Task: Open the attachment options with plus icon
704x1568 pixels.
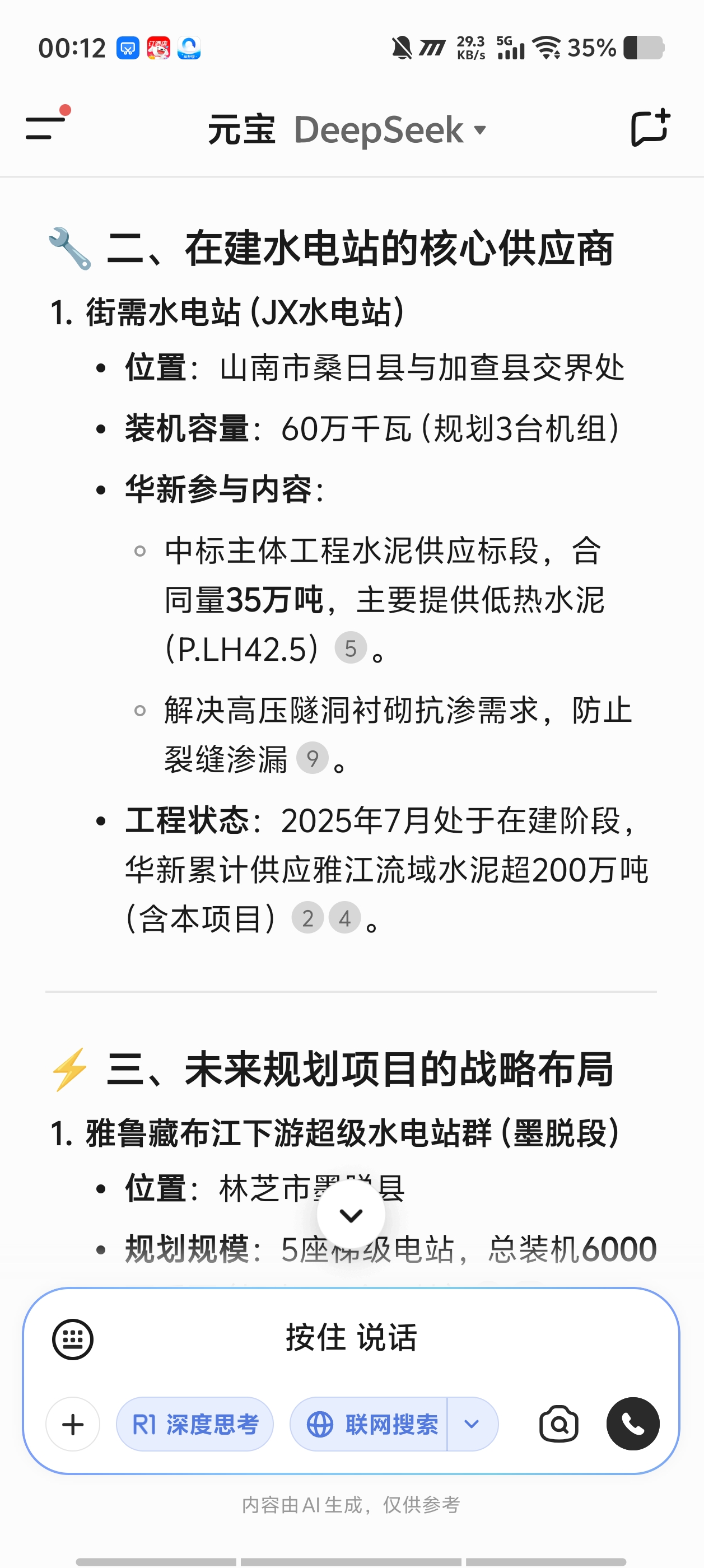Action: (x=73, y=1424)
